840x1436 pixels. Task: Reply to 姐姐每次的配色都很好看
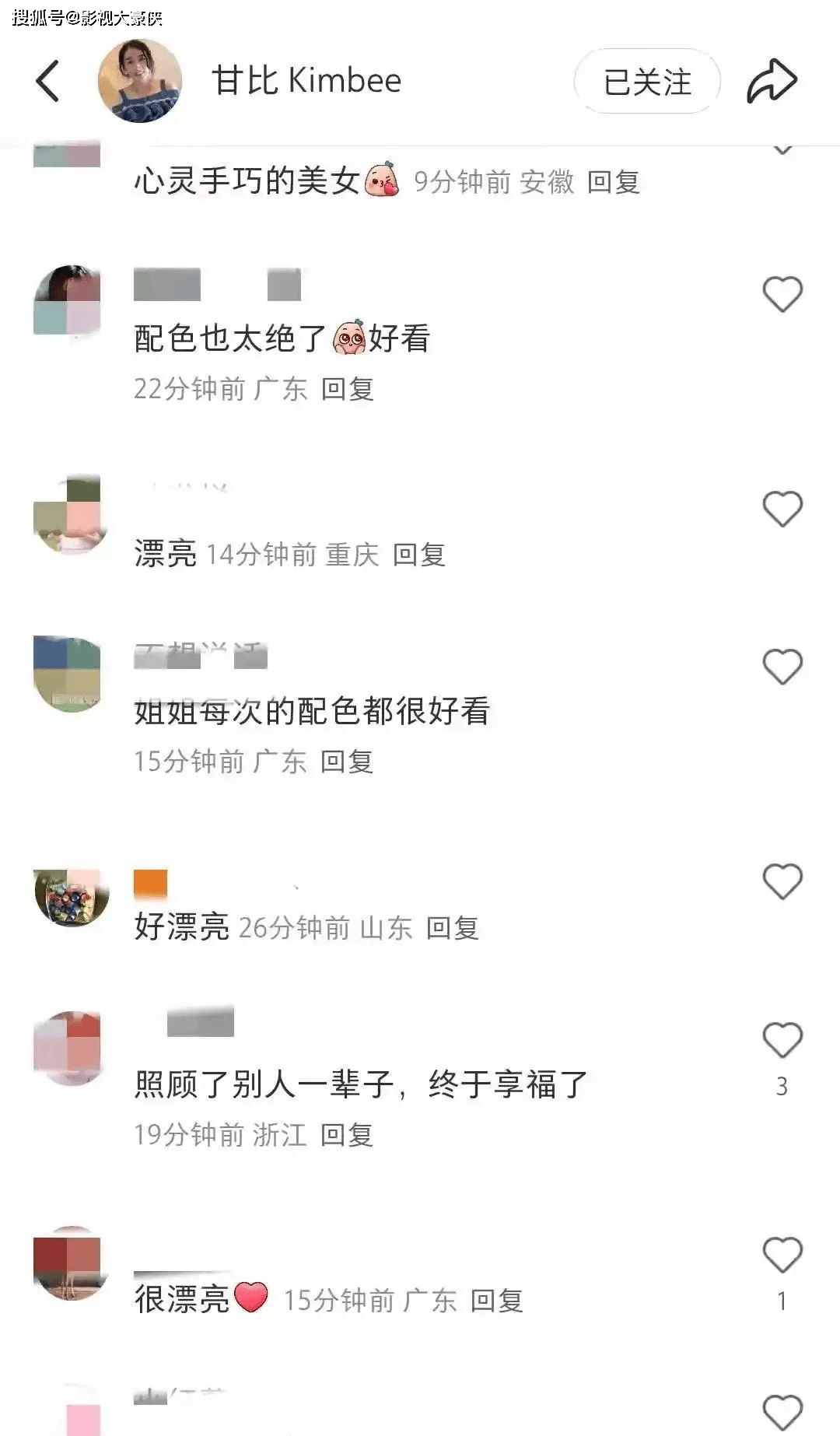348,762
